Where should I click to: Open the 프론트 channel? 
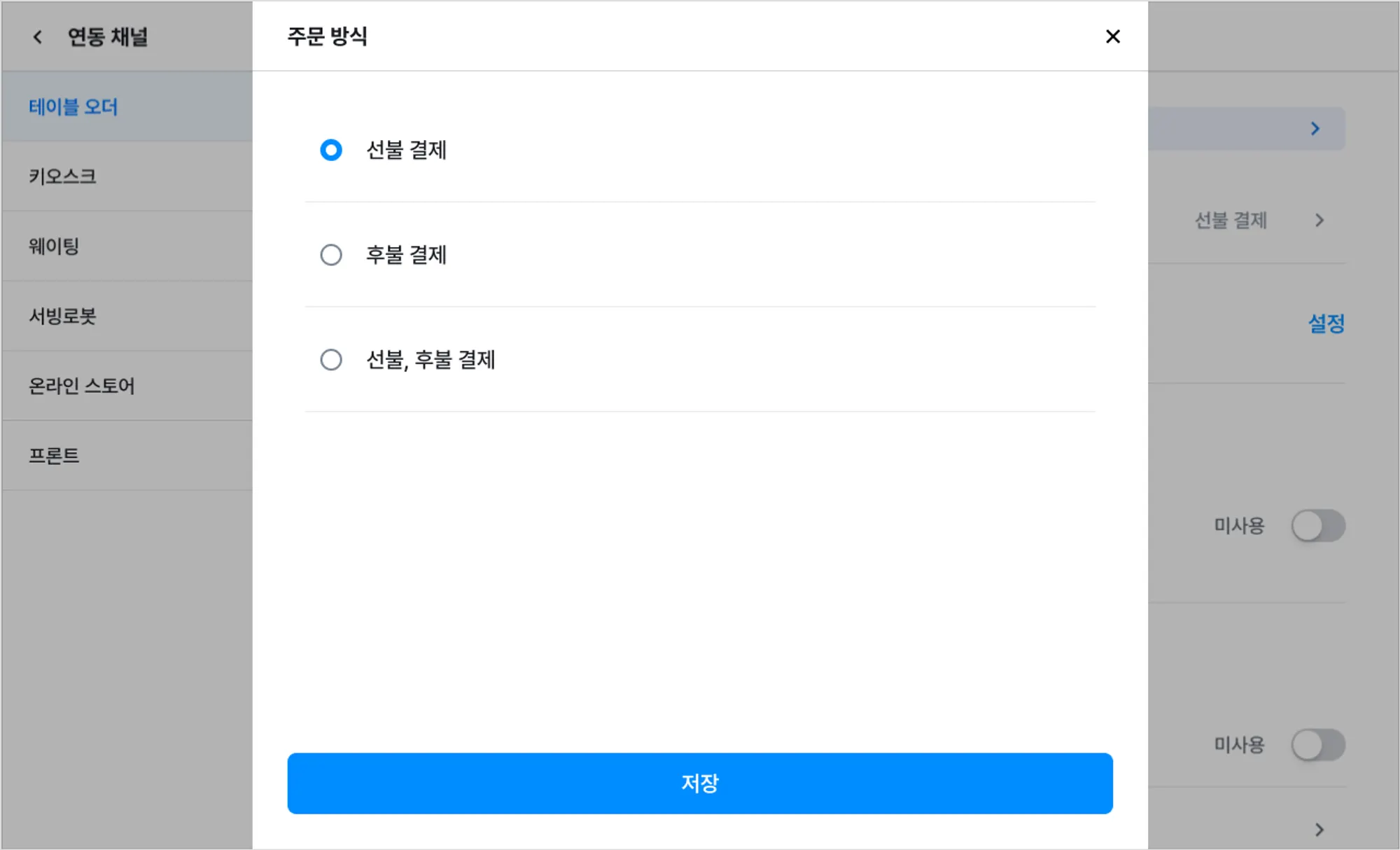coord(54,456)
